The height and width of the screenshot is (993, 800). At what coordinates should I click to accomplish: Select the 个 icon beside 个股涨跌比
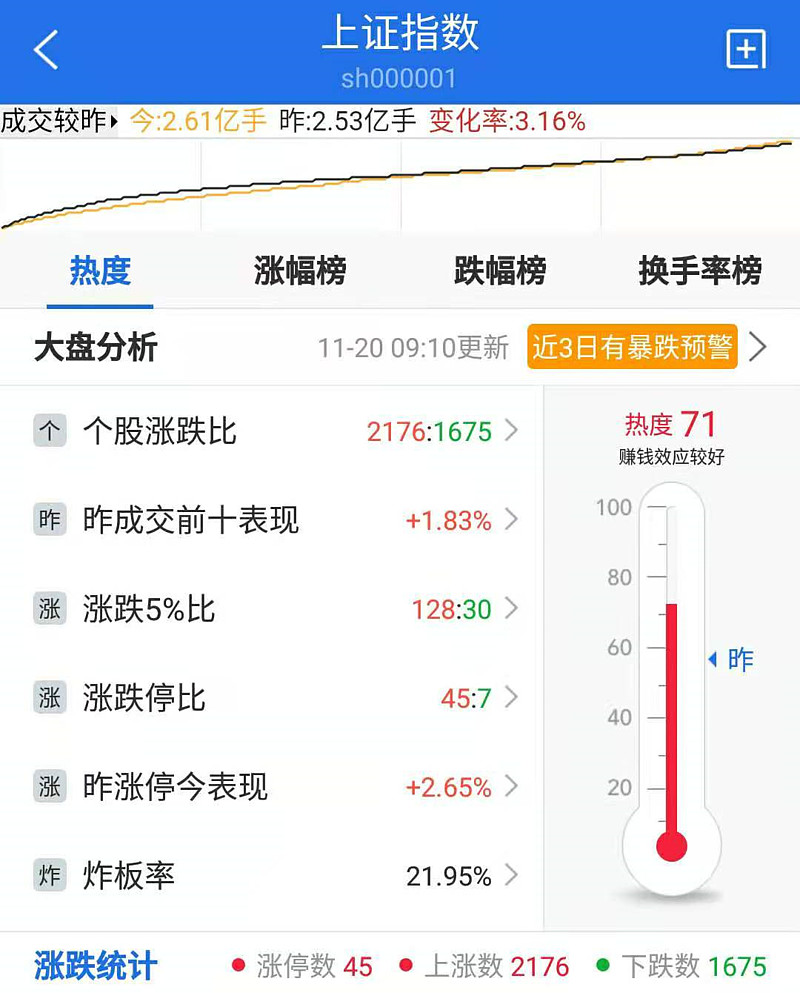point(49,432)
